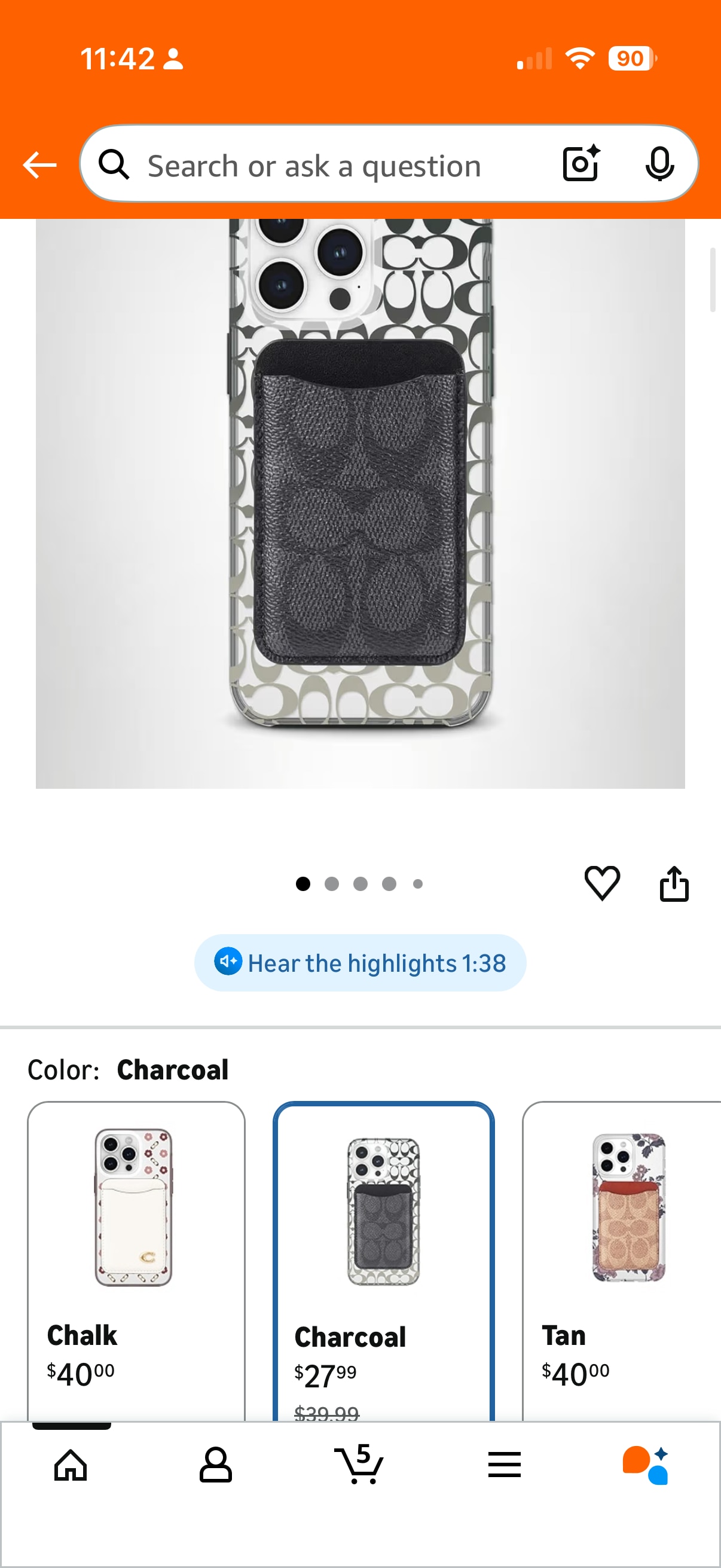Play Hear the highlights audio
Screen dimensions: 721x1568
[360, 963]
